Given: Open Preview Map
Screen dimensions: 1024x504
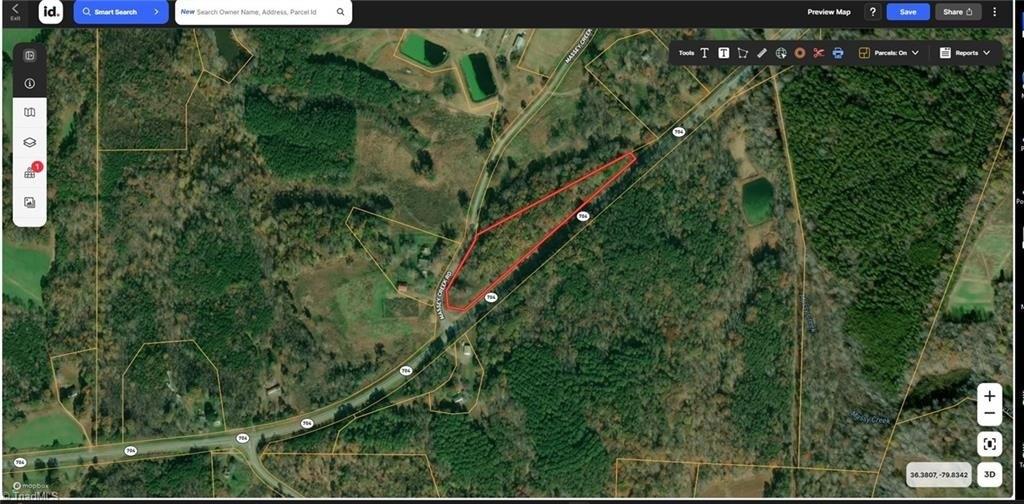Looking at the screenshot, I should [828, 12].
